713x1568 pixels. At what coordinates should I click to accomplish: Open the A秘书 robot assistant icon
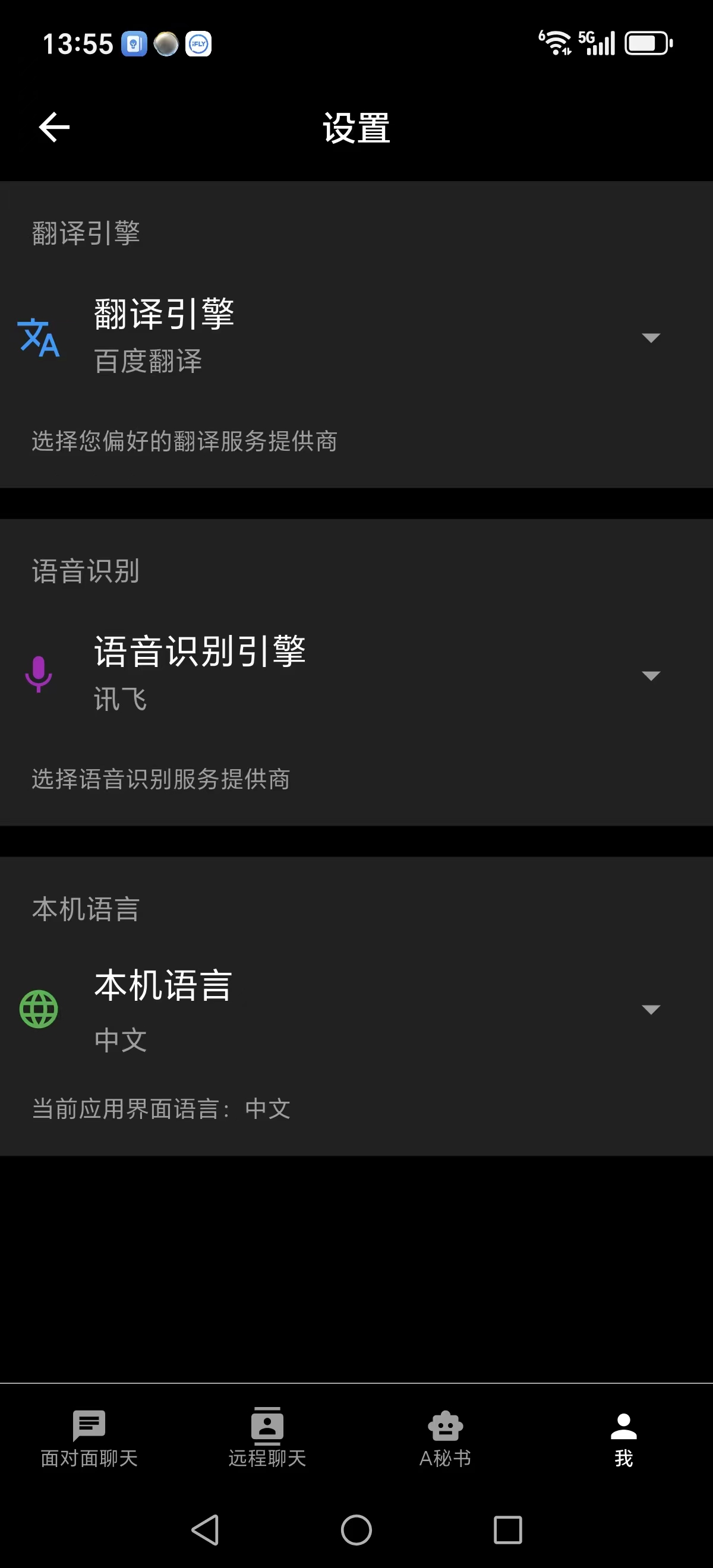coord(444,1427)
